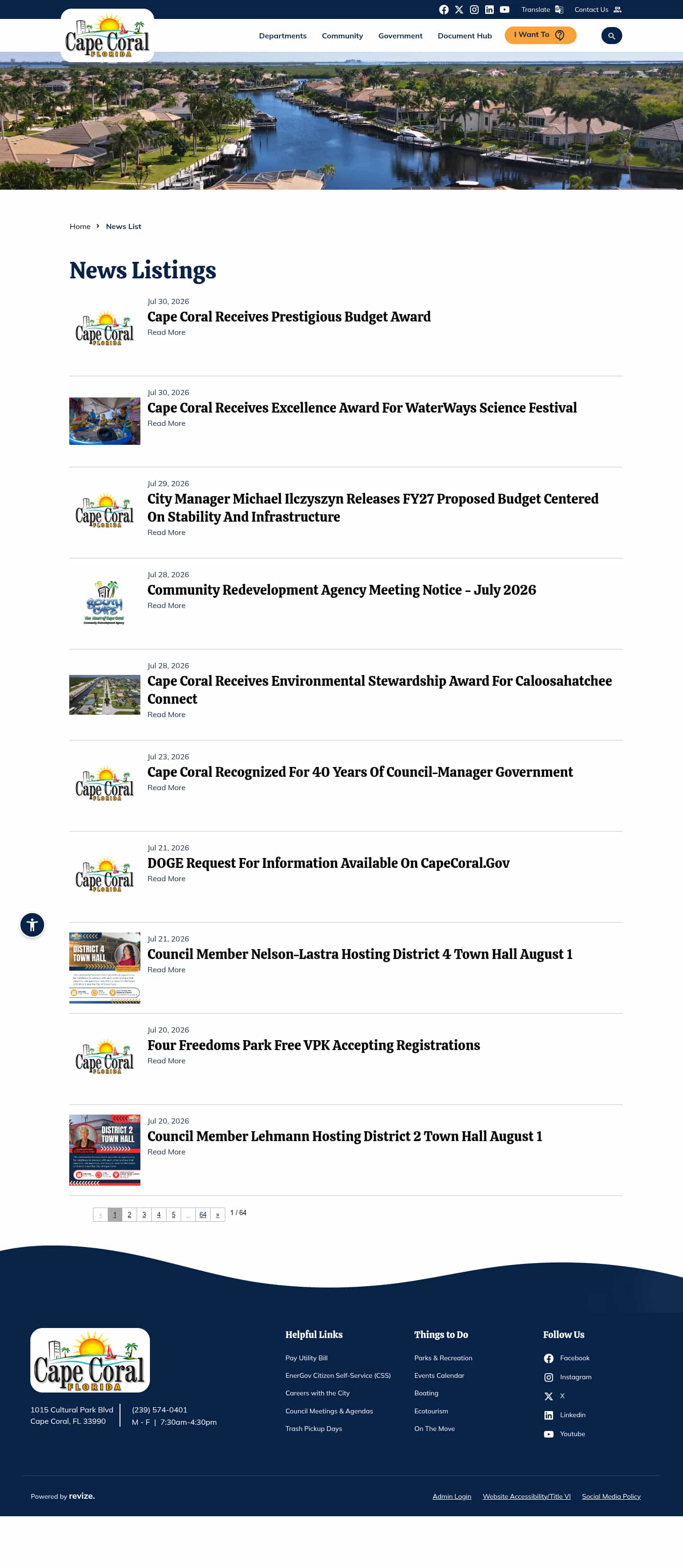This screenshot has height=1568, width=683.
Task: Open the Departments menu
Action: (x=283, y=36)
